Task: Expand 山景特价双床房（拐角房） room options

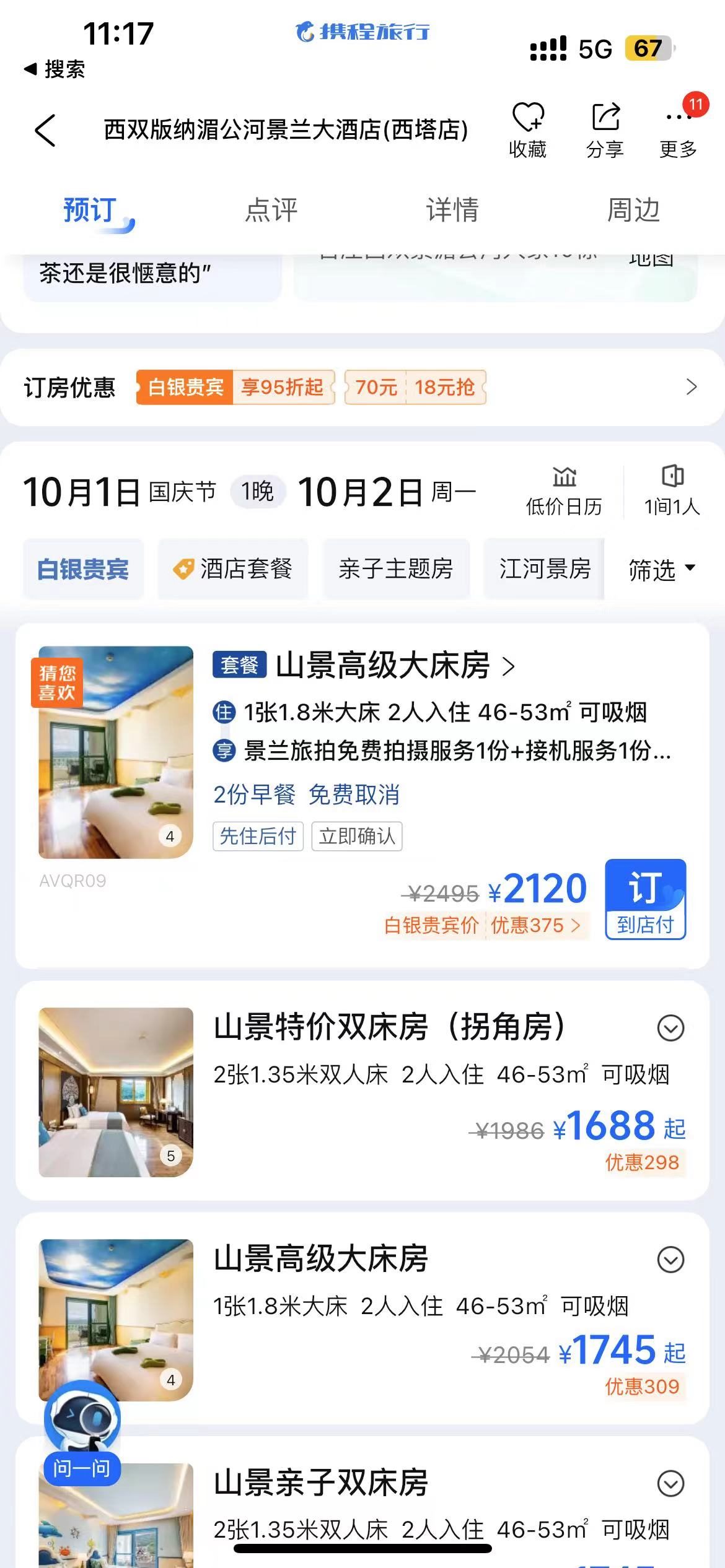Action: (670, 1029)
